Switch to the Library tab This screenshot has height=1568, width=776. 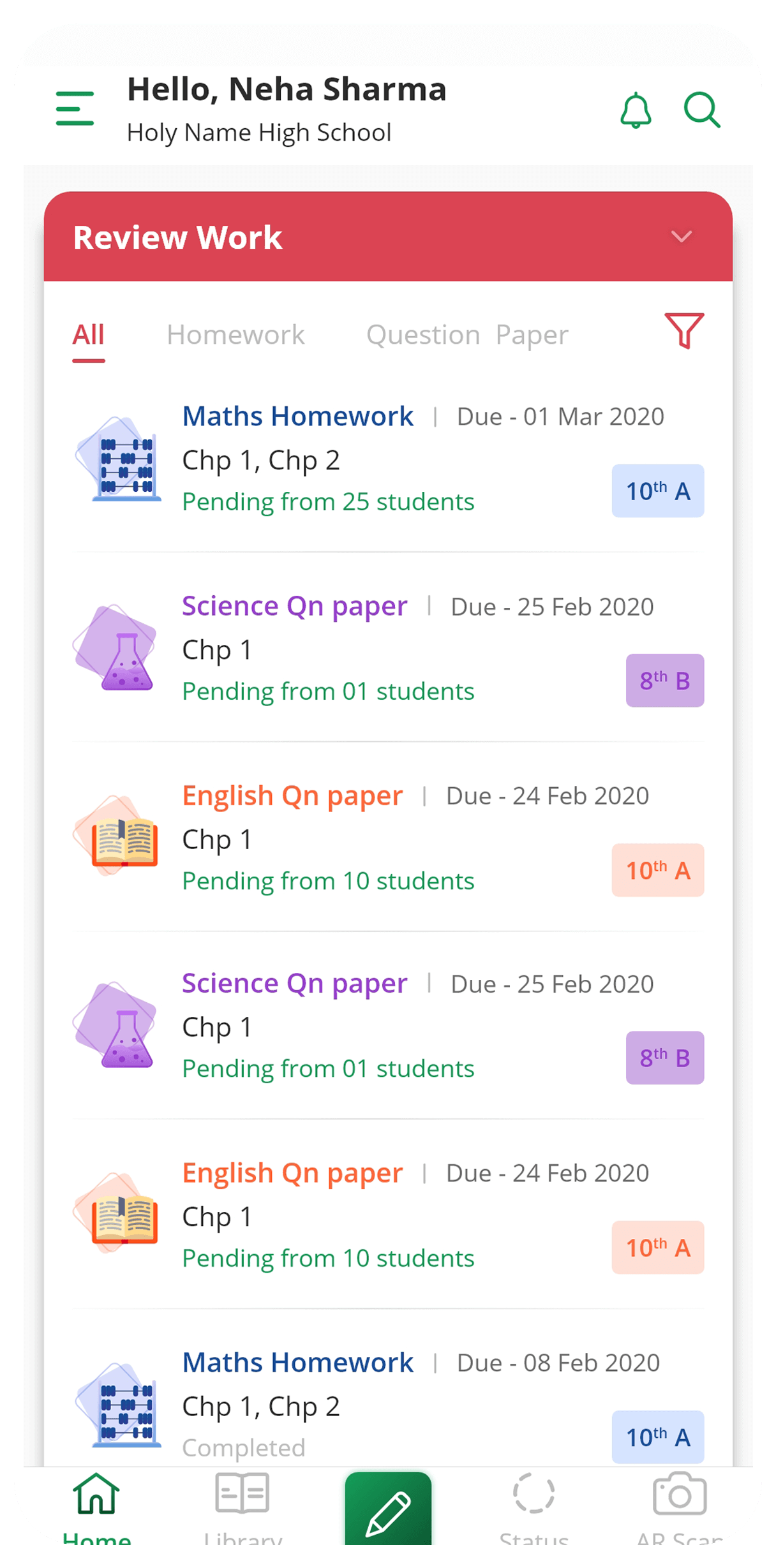tap(243, 1505)
